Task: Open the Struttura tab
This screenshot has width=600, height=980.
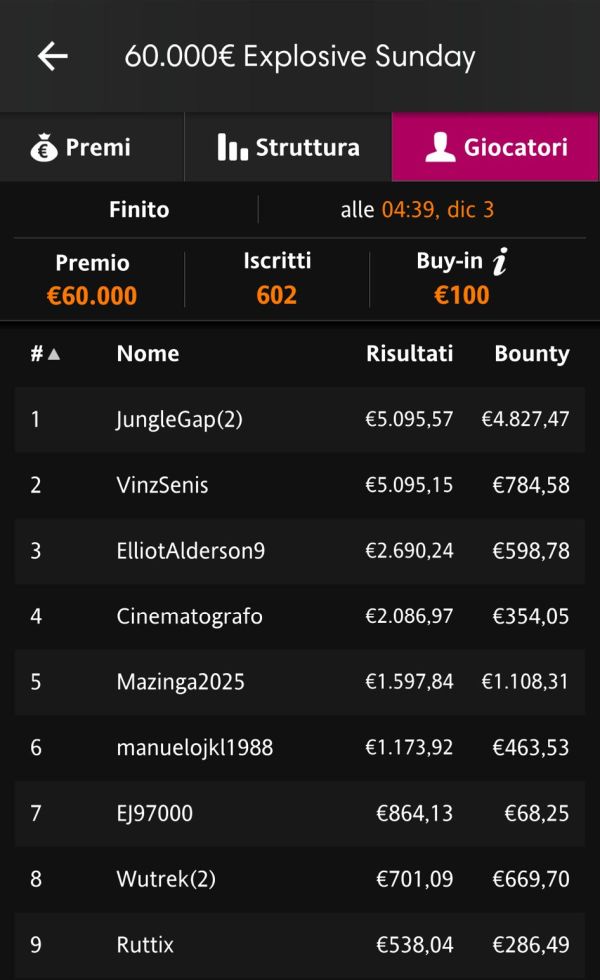Action: click(288, 148)
